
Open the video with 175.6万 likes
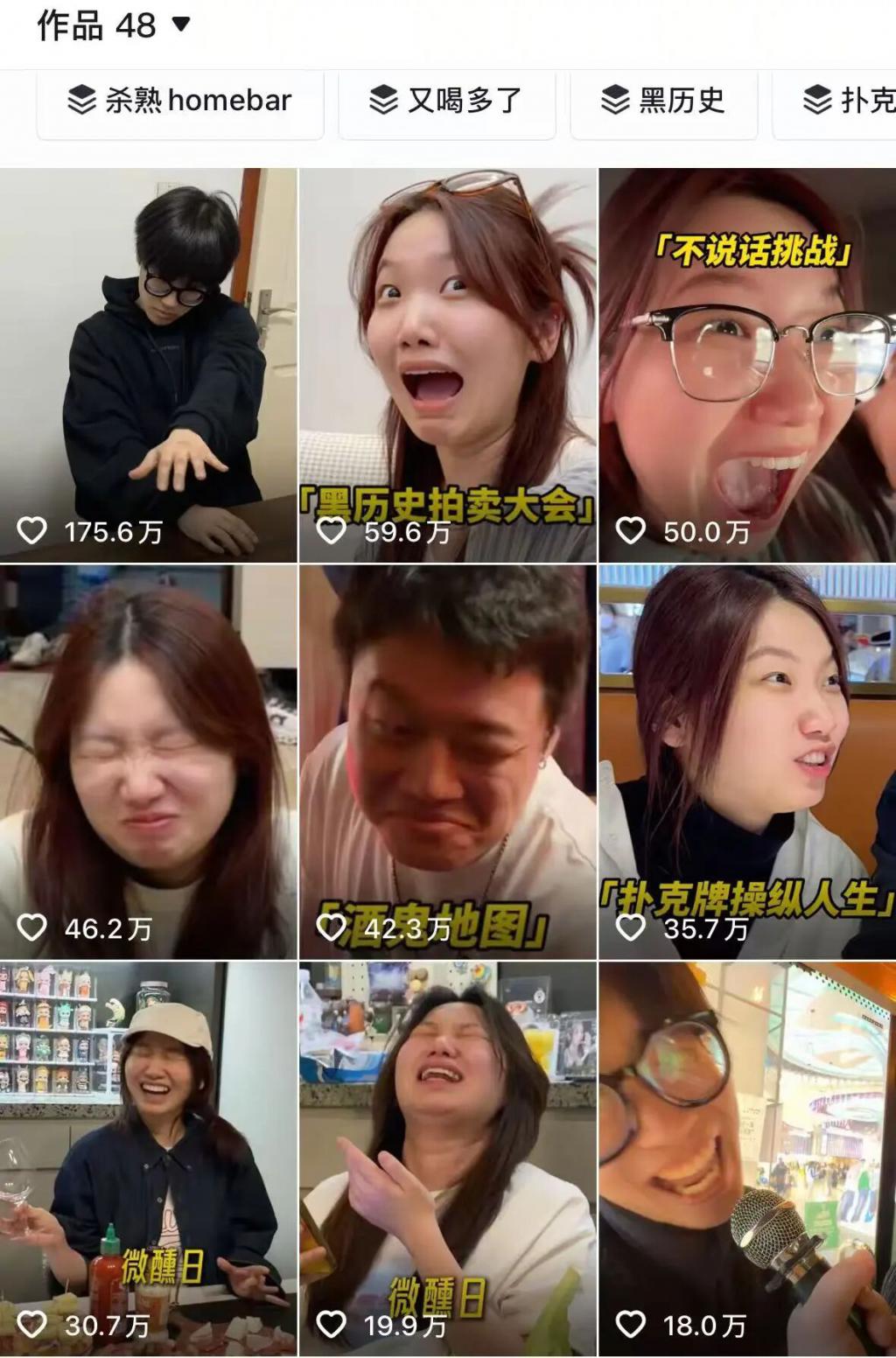point(149,364)
